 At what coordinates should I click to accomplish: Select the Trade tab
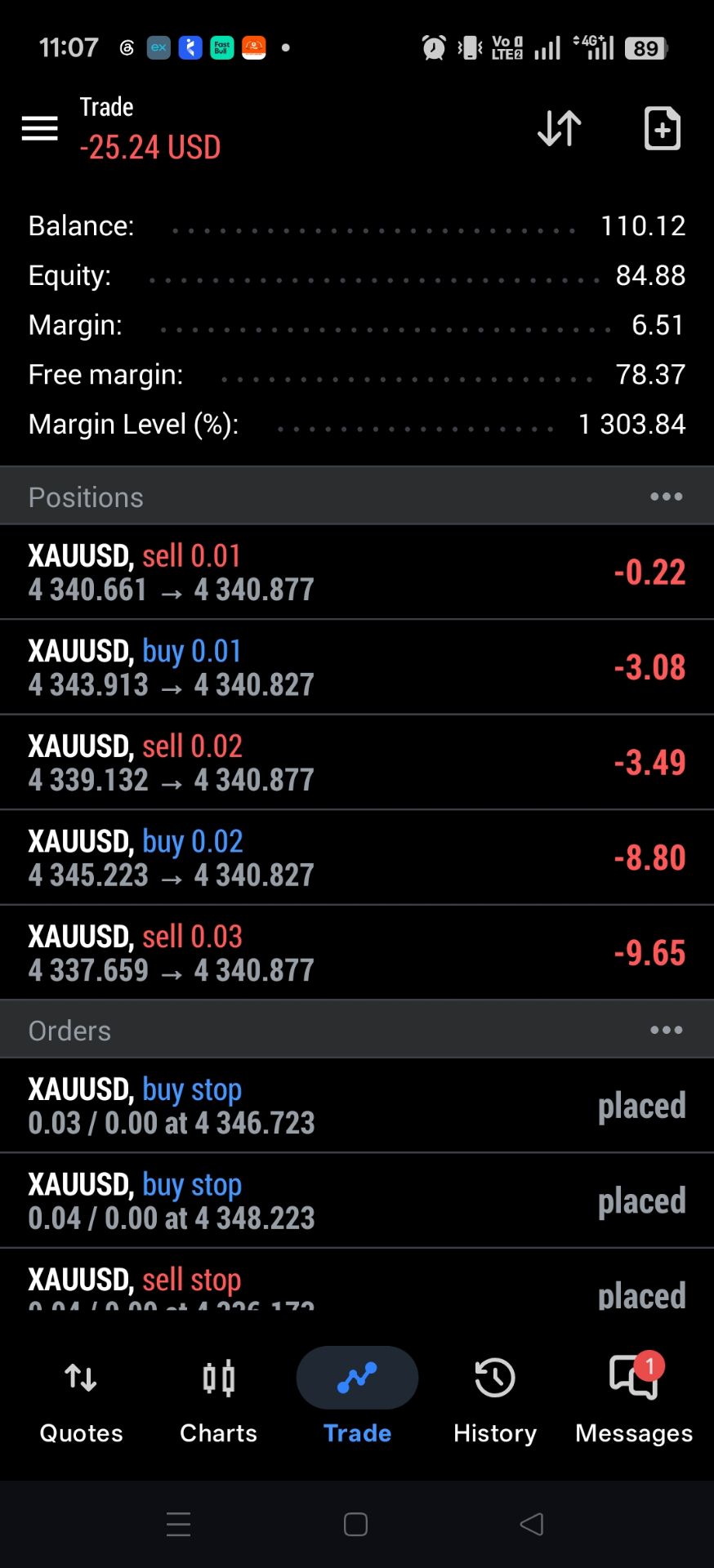click(357, 1399)
